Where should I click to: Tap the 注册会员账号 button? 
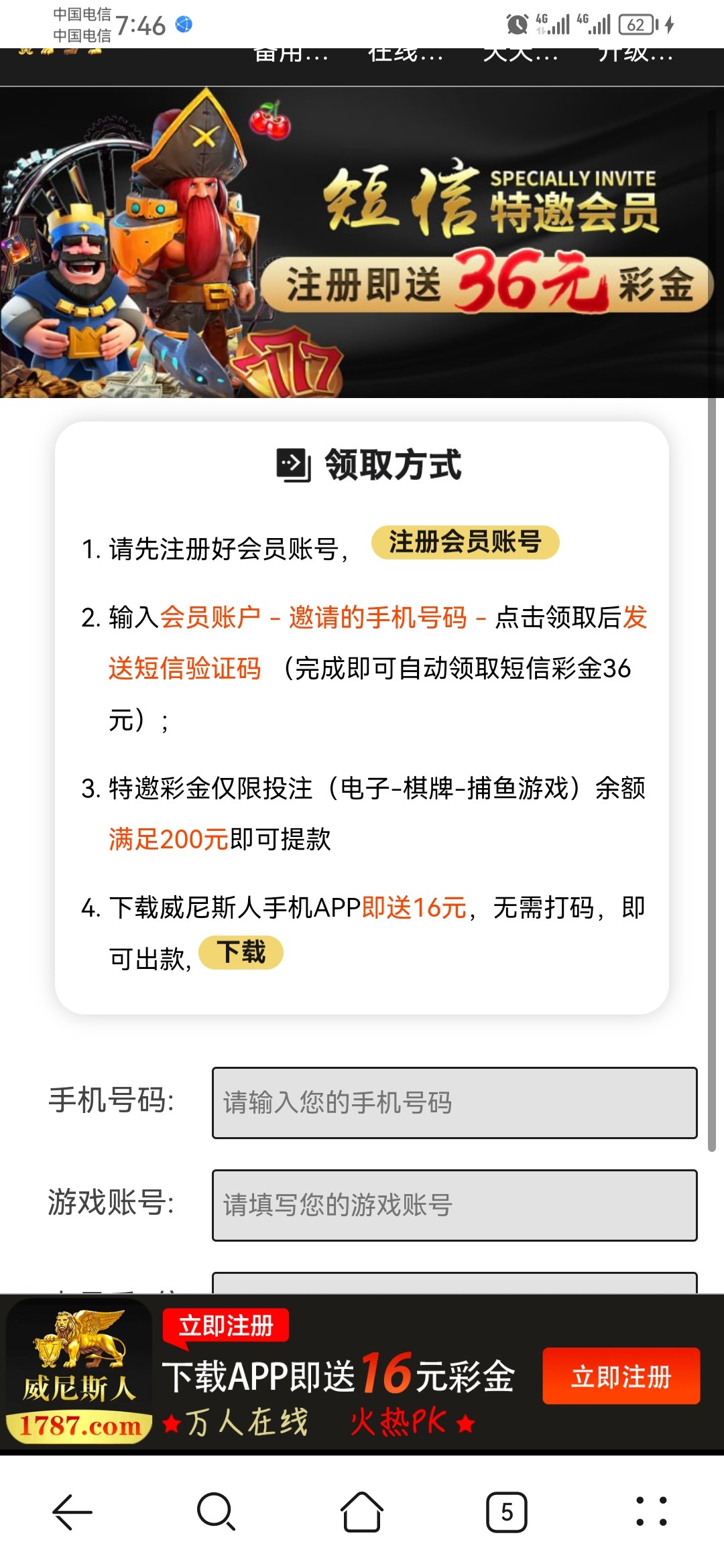465,542
